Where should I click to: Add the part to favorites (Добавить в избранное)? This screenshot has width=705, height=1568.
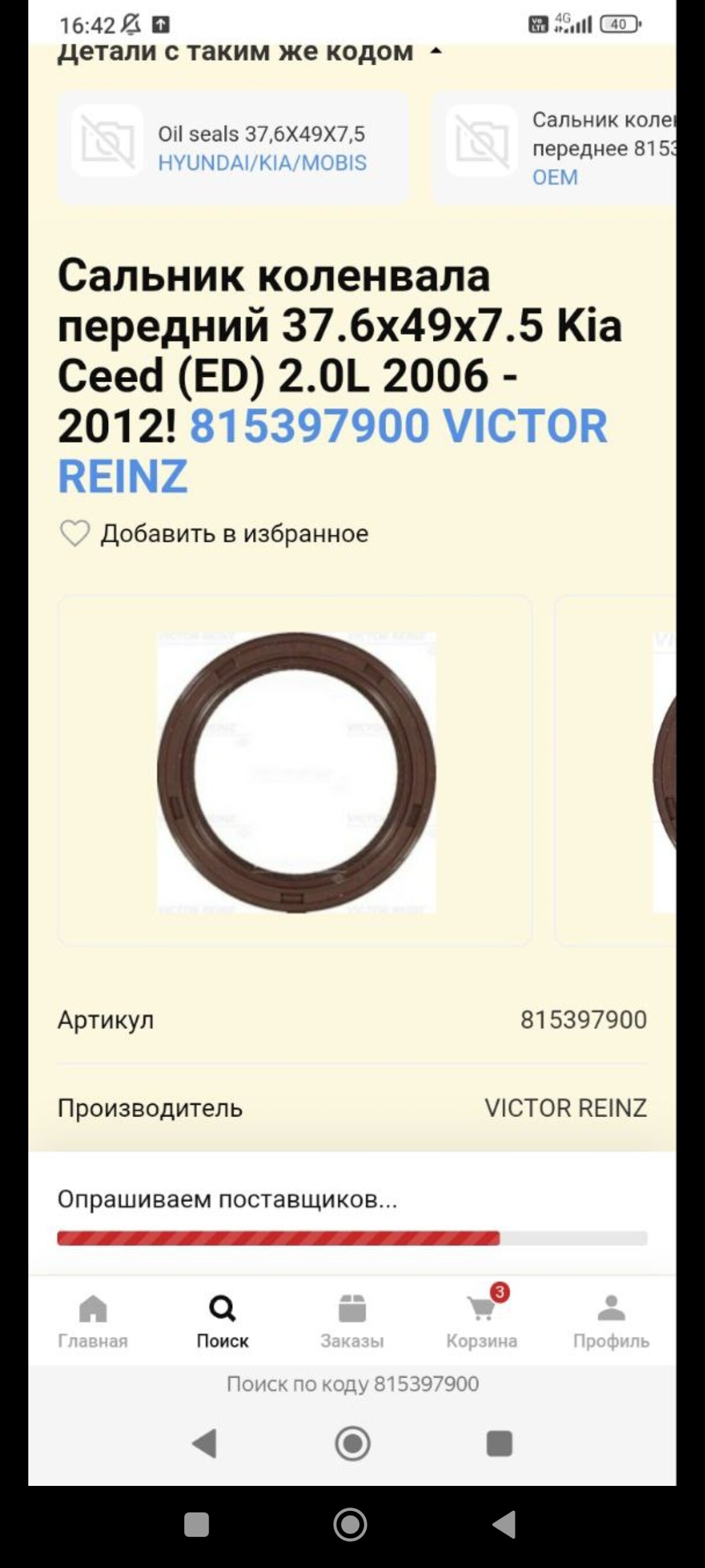213,533
